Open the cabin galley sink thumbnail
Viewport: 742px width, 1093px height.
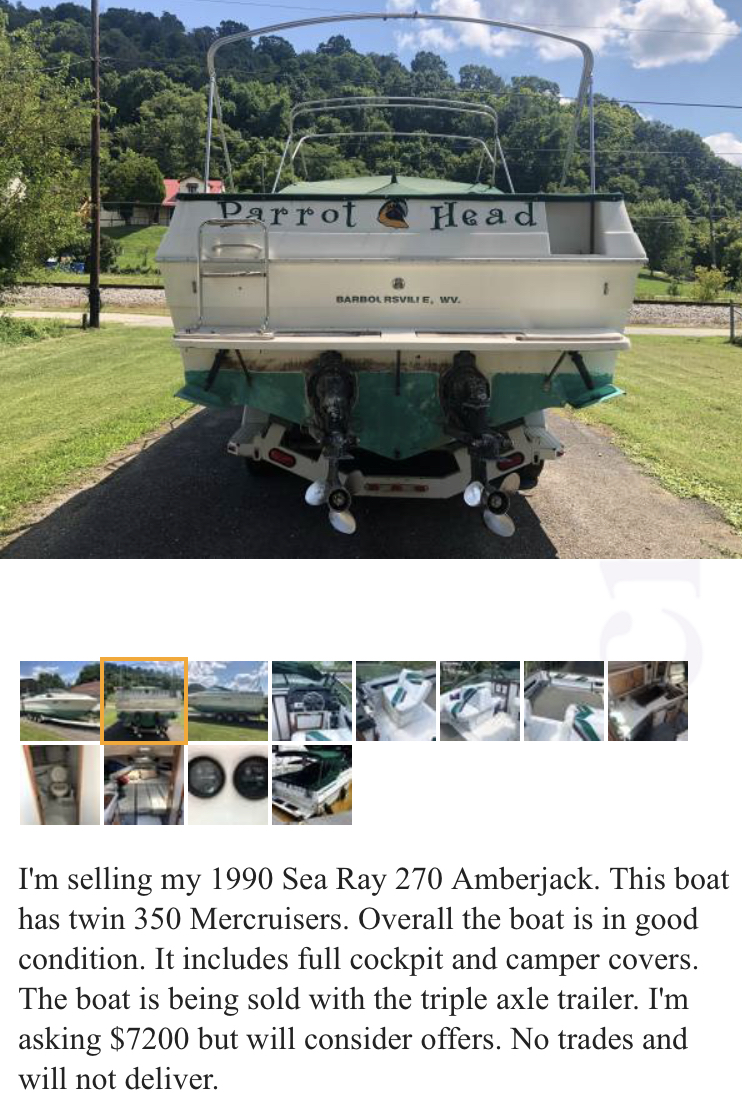648,701
